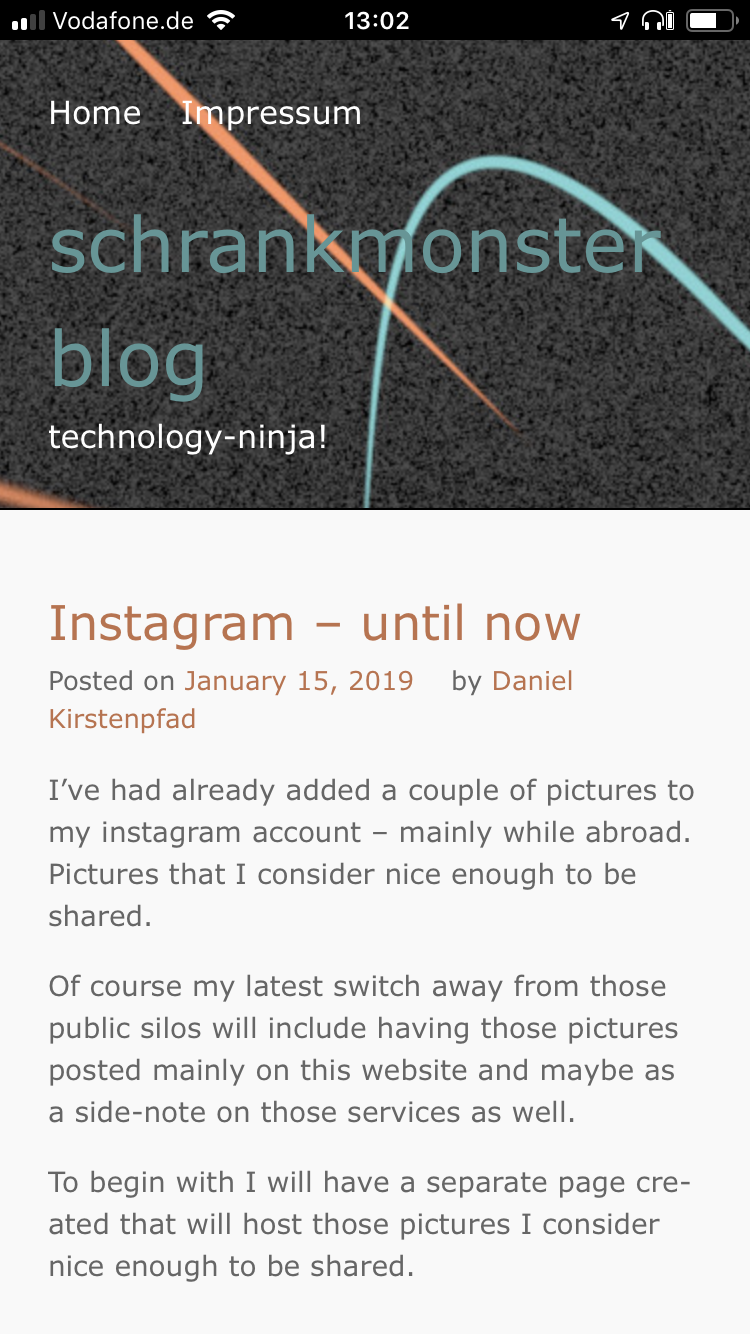750x1334 pixels.
Task: Open the Home menu link
Action: (x=95, y=113)
